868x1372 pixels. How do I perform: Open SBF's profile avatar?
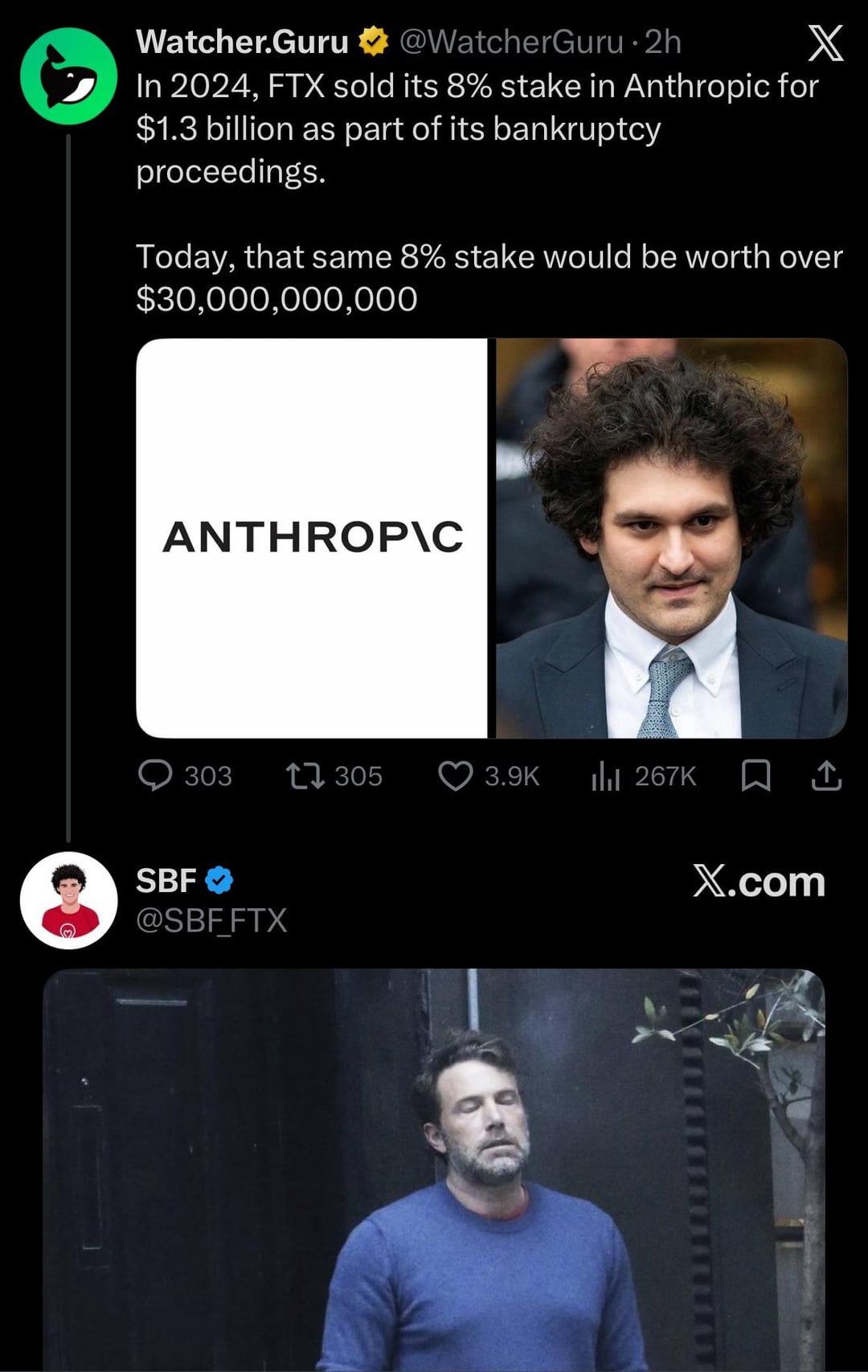point(69,900)
